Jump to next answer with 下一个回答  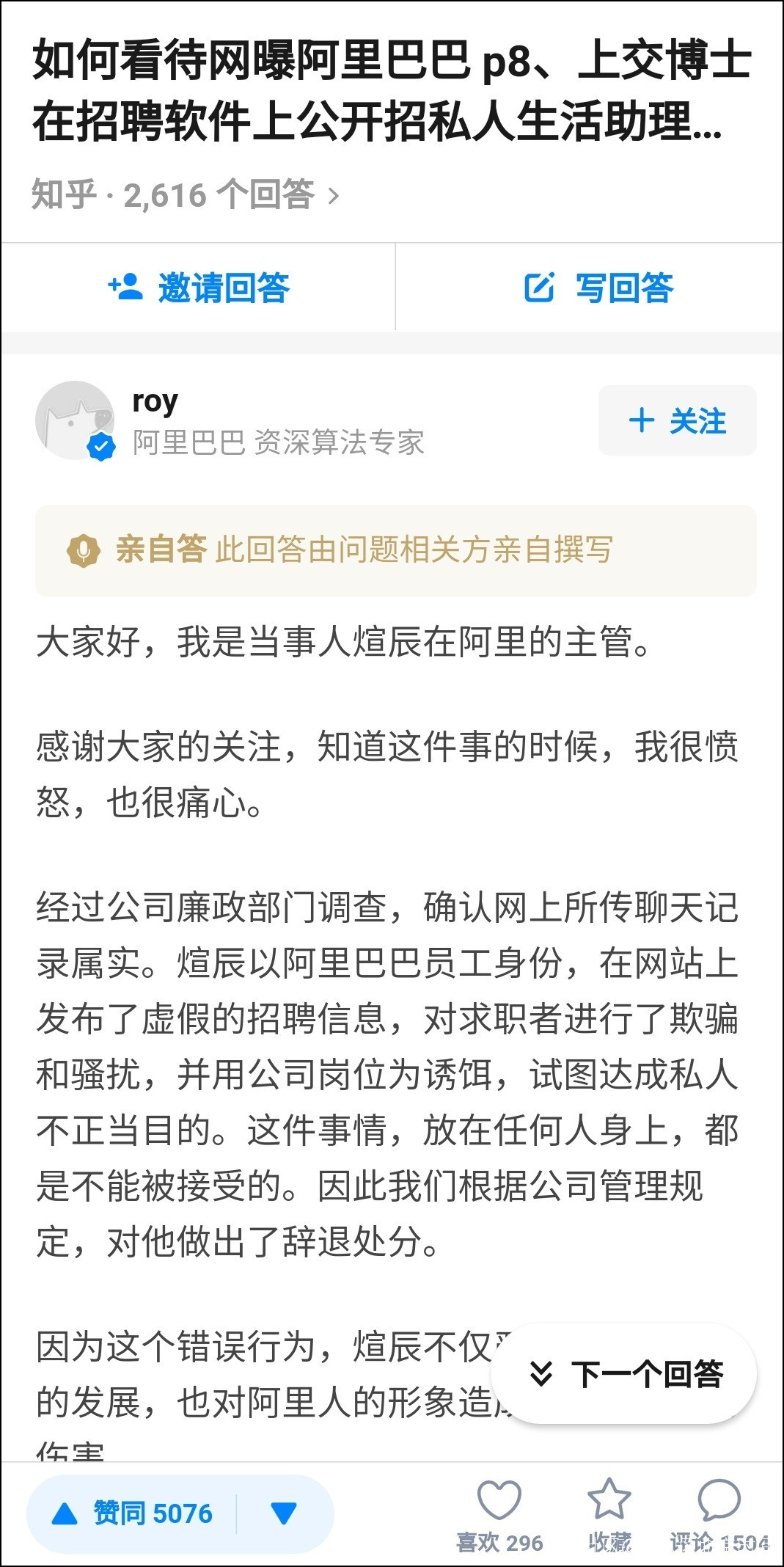pyautogui.click(x=626, y=1373)
